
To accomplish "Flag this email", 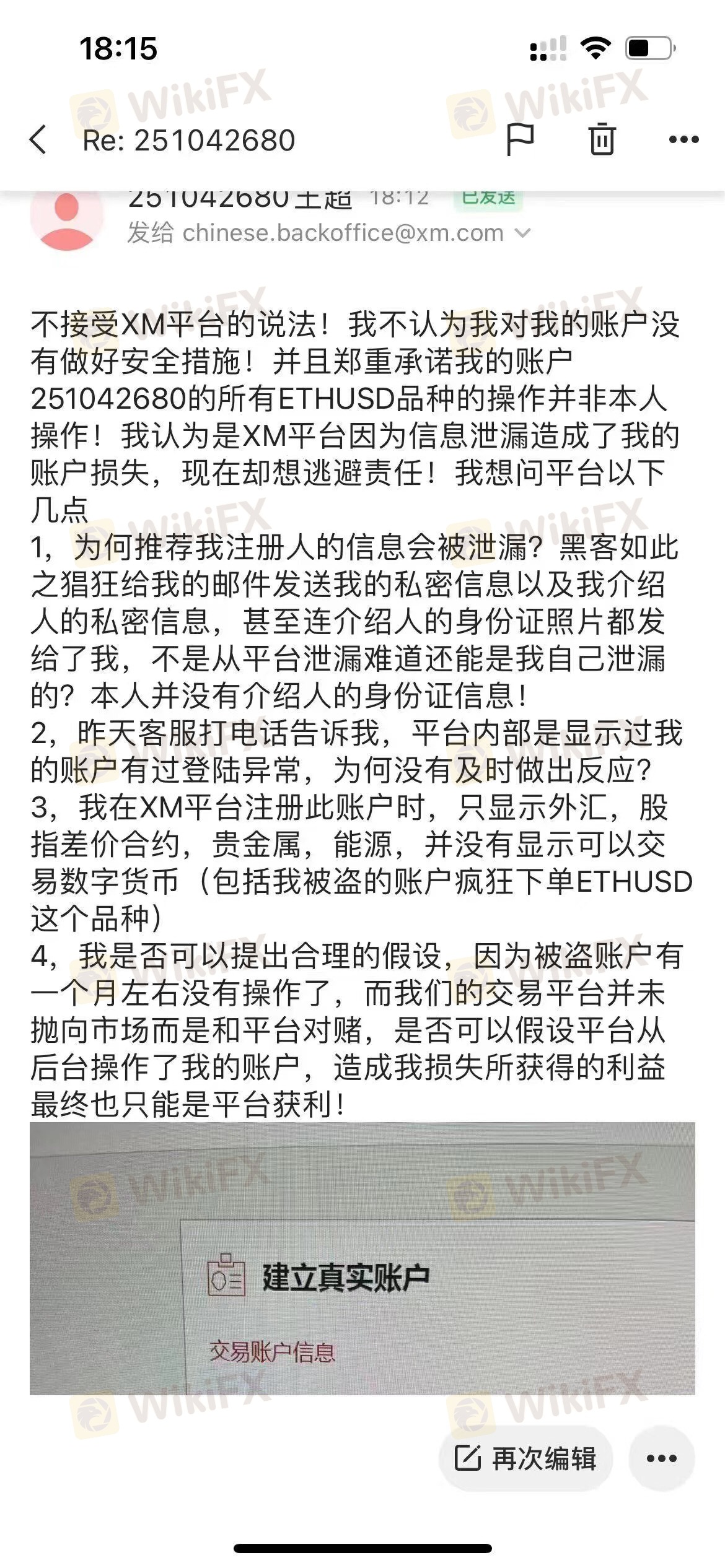I will 519,139.
